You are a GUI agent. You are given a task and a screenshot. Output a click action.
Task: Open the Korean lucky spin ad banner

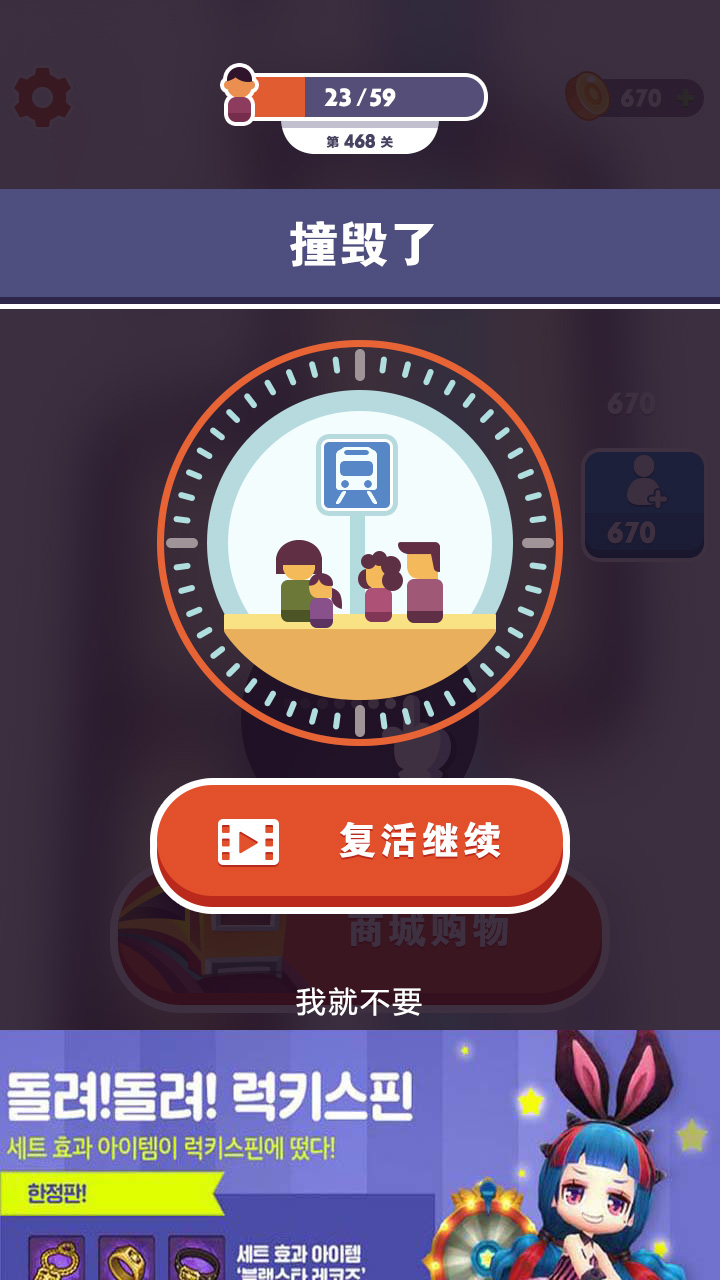pyautogui.click(x=360, y=1155)
